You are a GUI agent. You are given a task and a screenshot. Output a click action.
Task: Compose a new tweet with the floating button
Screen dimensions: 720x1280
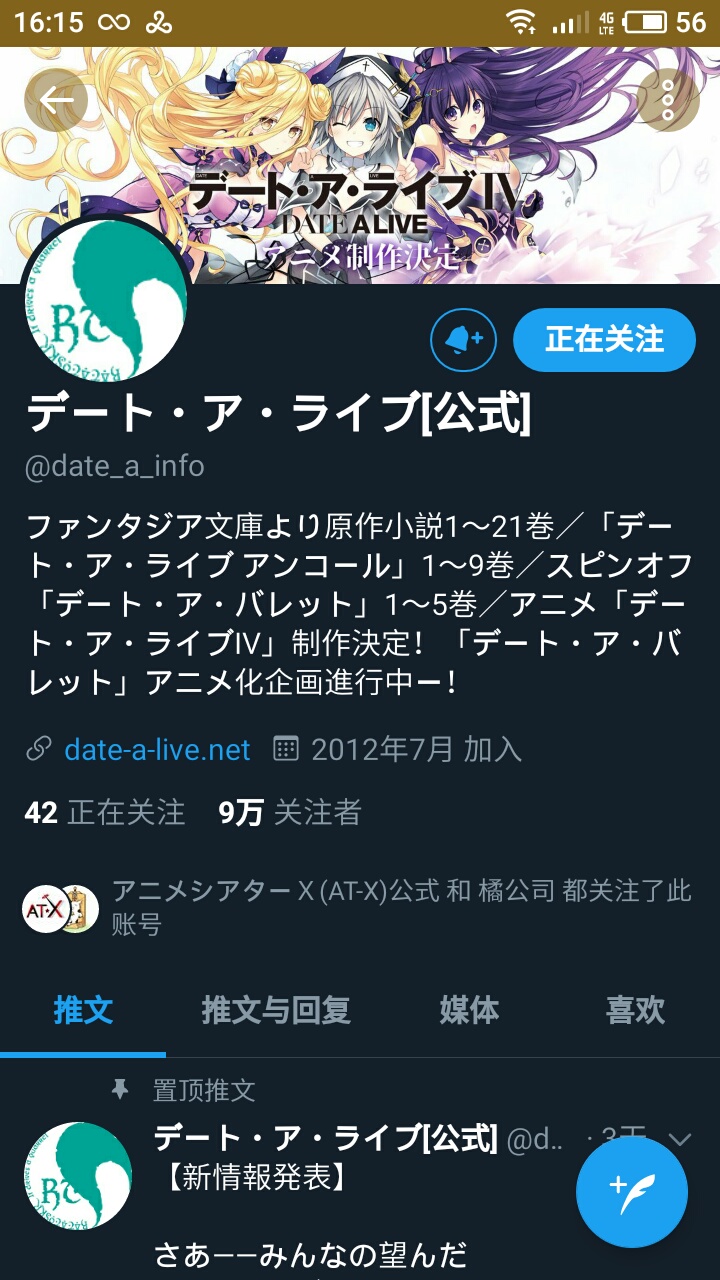tap(632, 1193)
